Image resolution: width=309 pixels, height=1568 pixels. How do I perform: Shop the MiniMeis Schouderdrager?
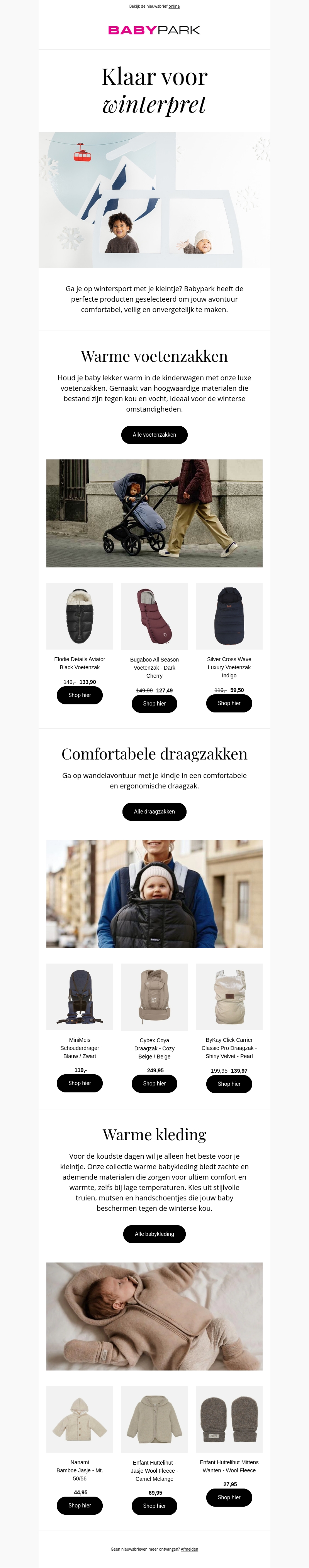[x=79, y=1083]
